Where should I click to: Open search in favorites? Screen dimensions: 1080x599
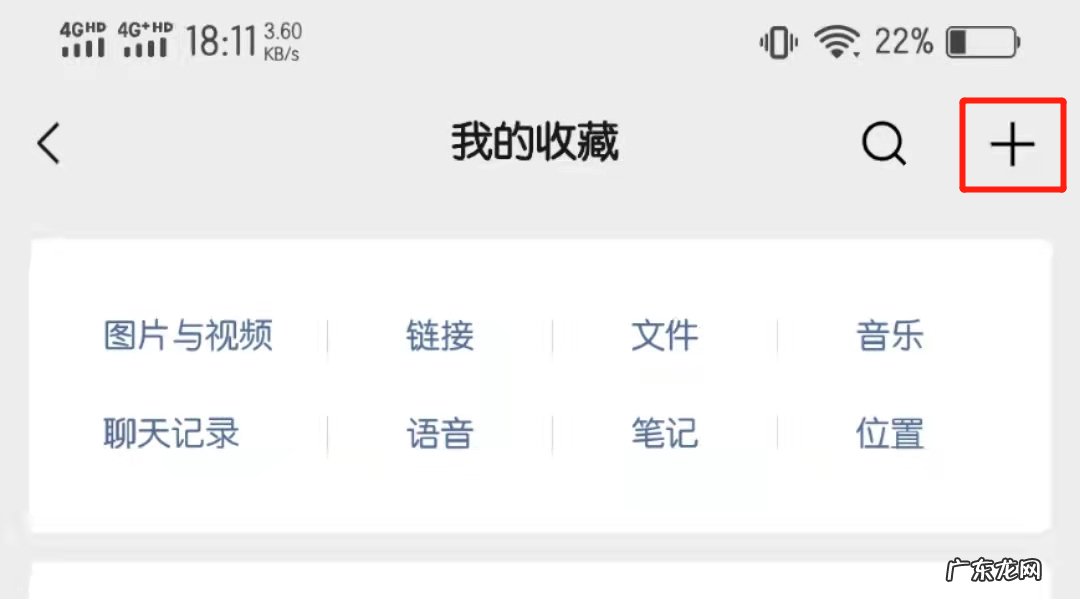(884, 145)
